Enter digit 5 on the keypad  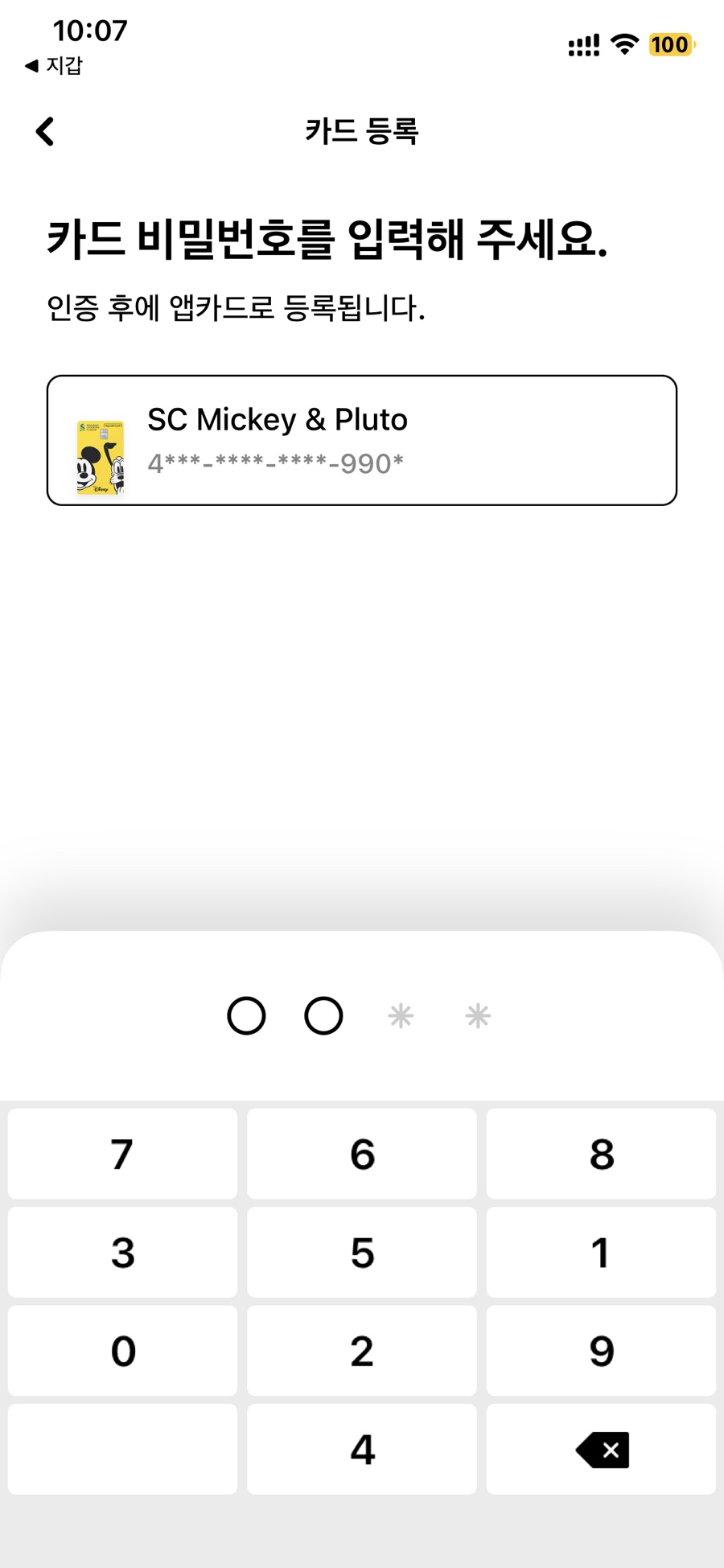tap(362, 1252)
